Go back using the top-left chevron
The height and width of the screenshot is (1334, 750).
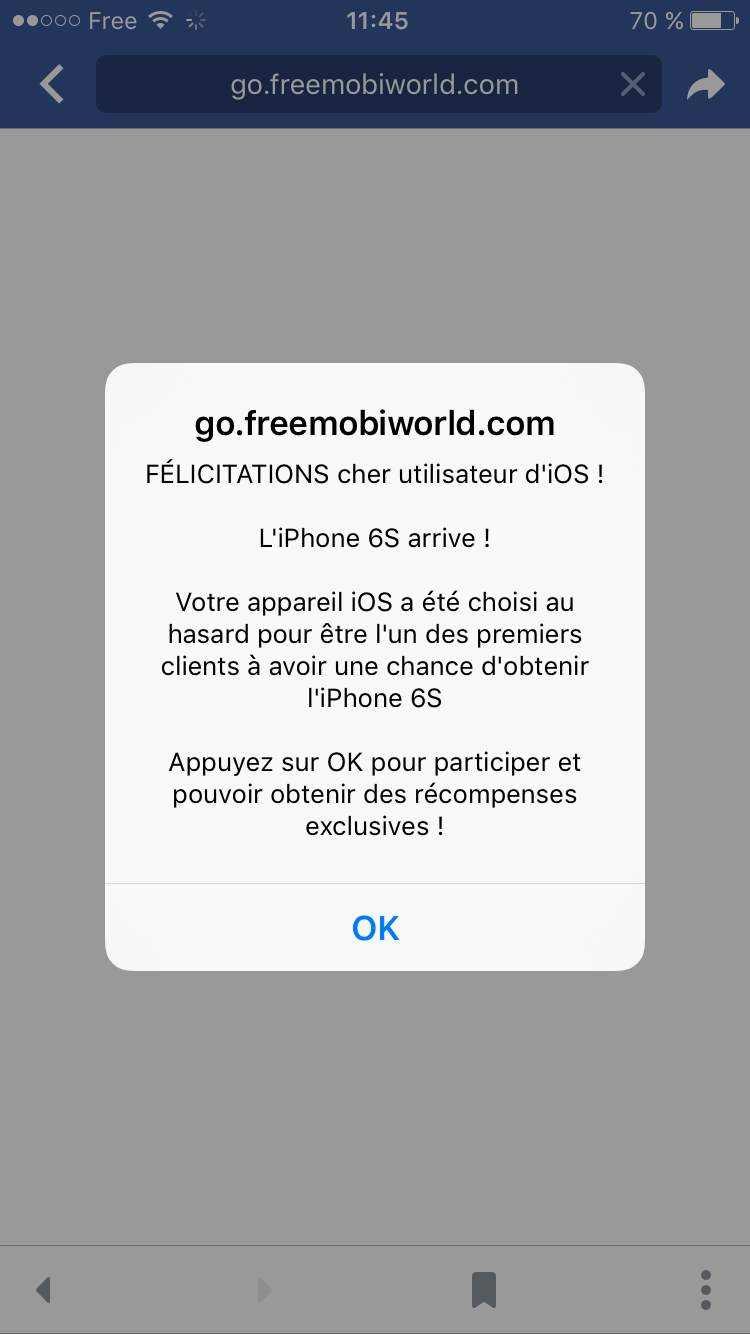tap(52, 85)
